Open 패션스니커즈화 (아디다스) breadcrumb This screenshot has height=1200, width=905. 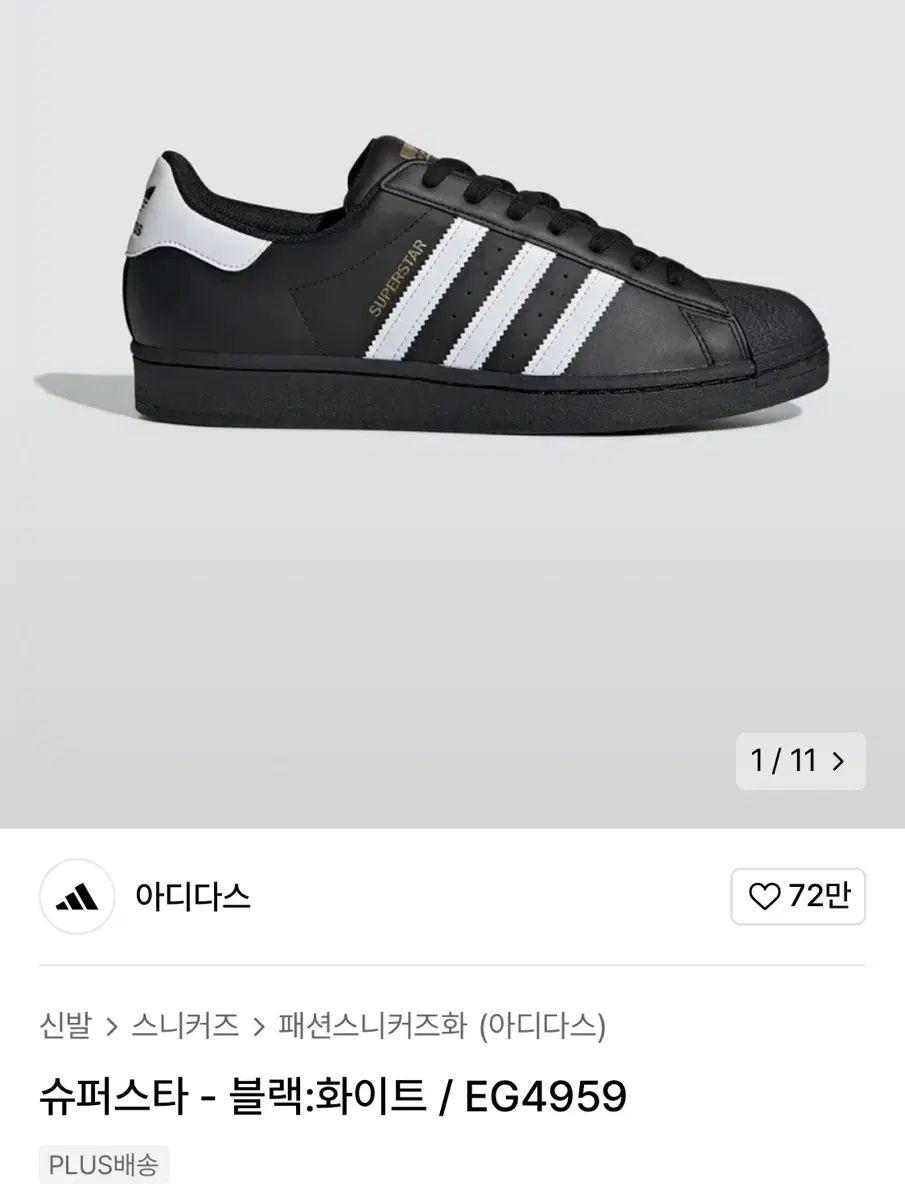tap(441, 1025)
